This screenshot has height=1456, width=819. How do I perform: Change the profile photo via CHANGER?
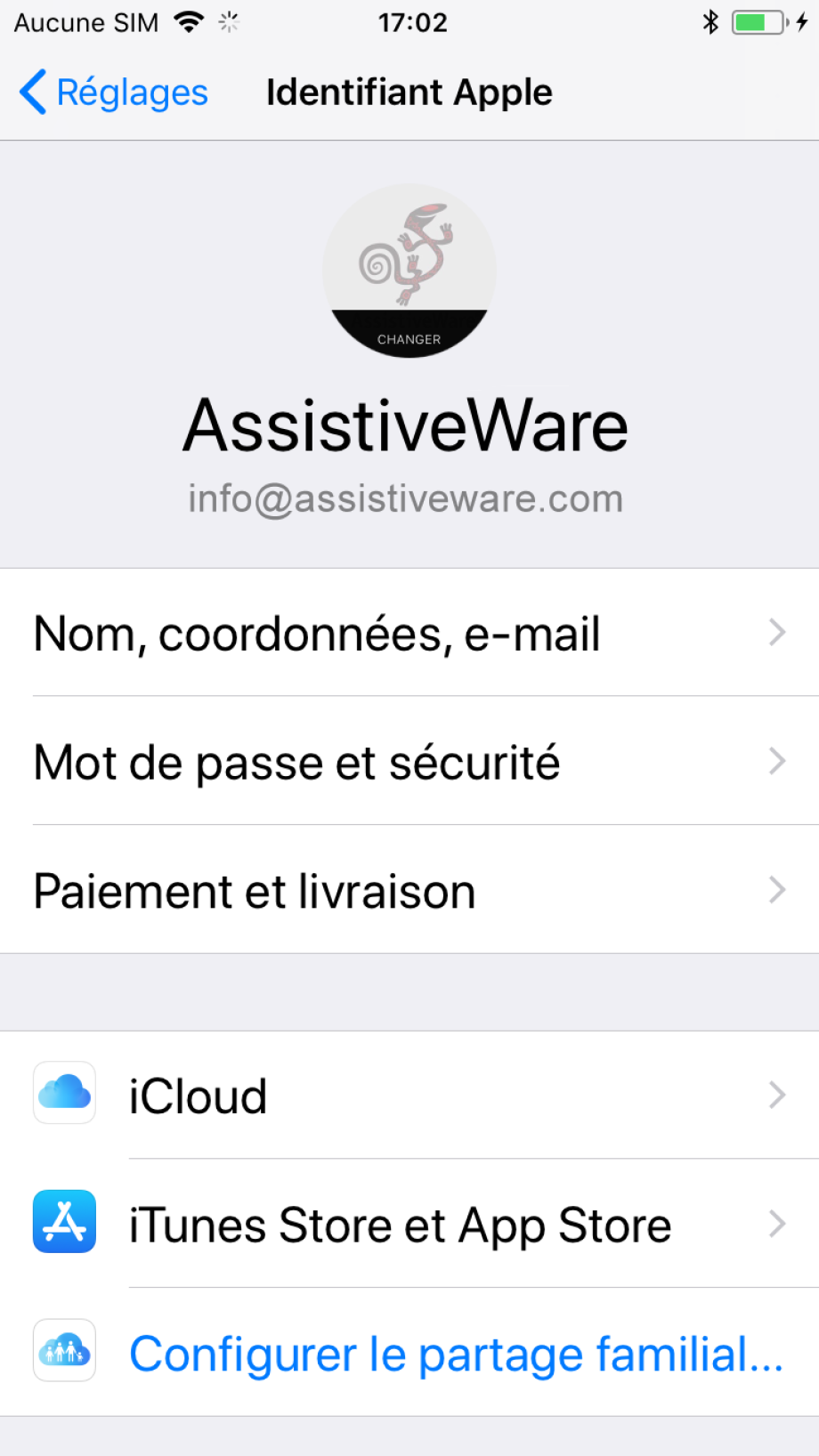tap(409, 337)
